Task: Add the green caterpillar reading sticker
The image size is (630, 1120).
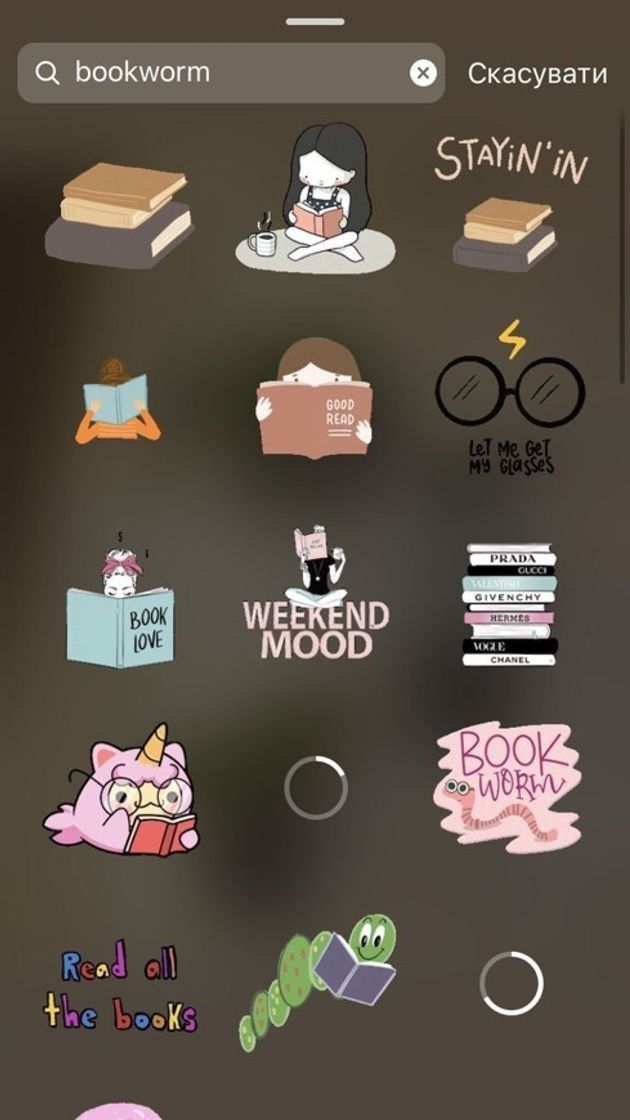Action: click(318, 982)
